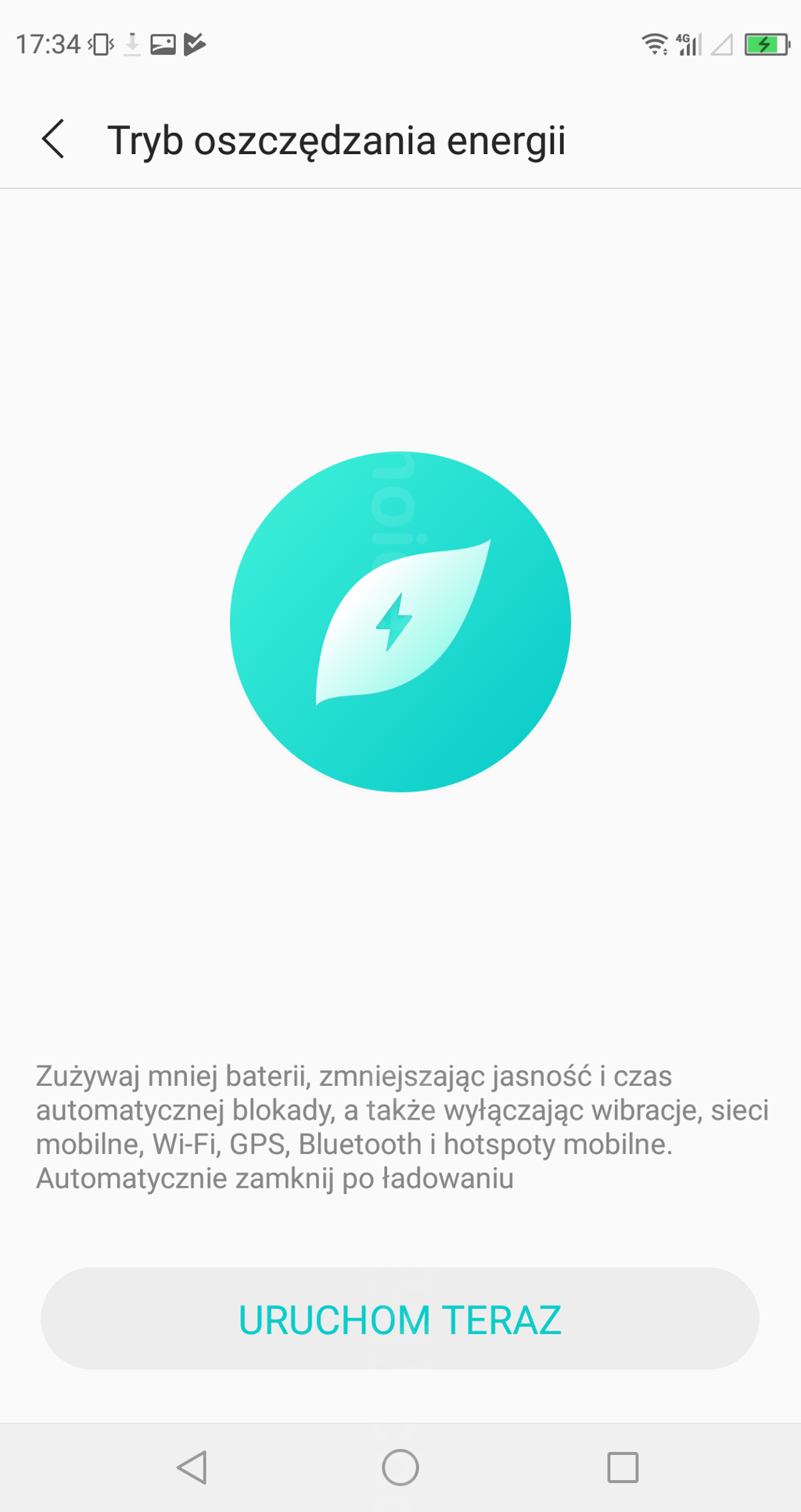
Task: Tap the URUCHOM TERAZ button
Action: [400, 1319]
